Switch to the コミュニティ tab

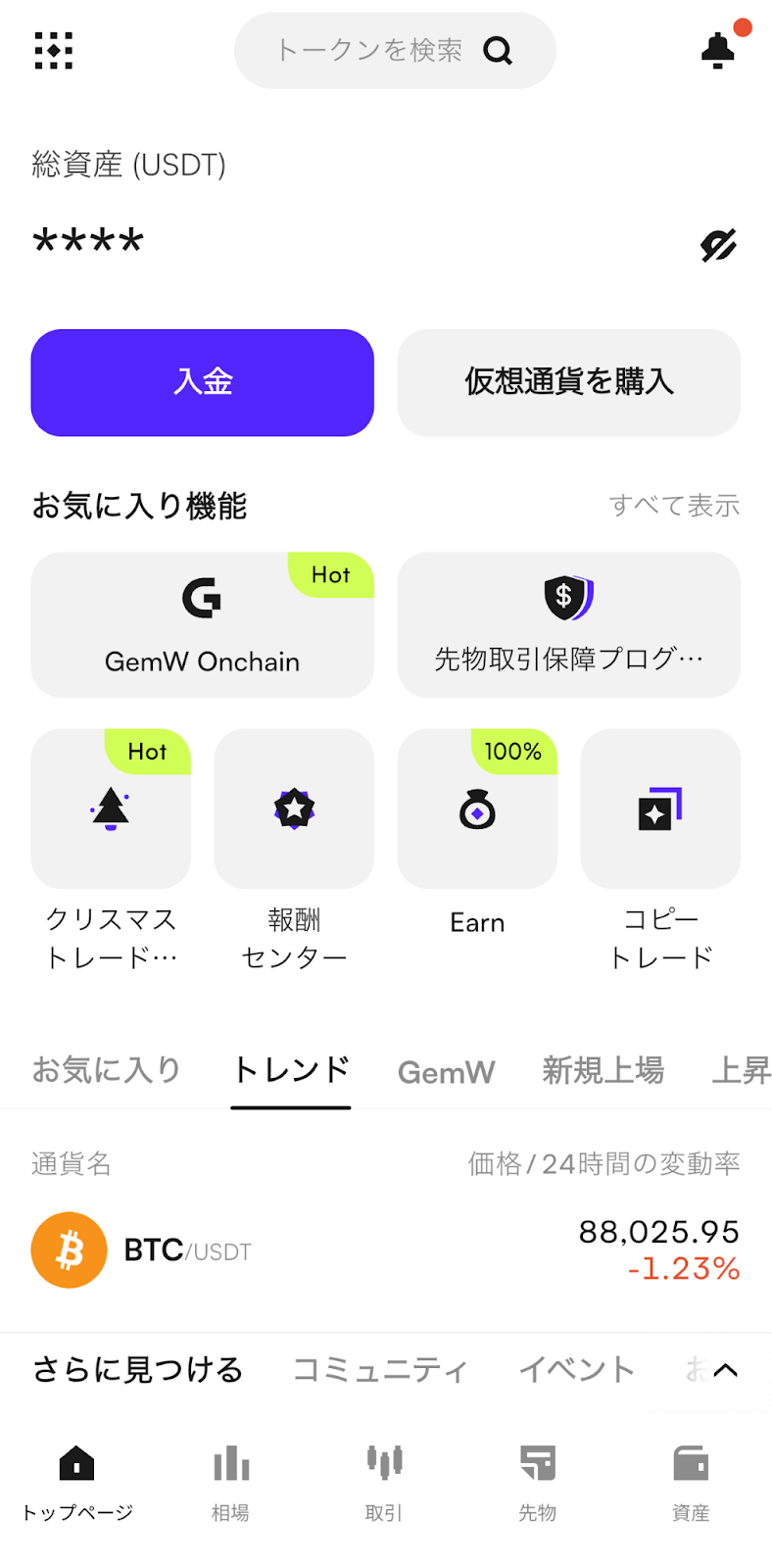coord(380,1369)
